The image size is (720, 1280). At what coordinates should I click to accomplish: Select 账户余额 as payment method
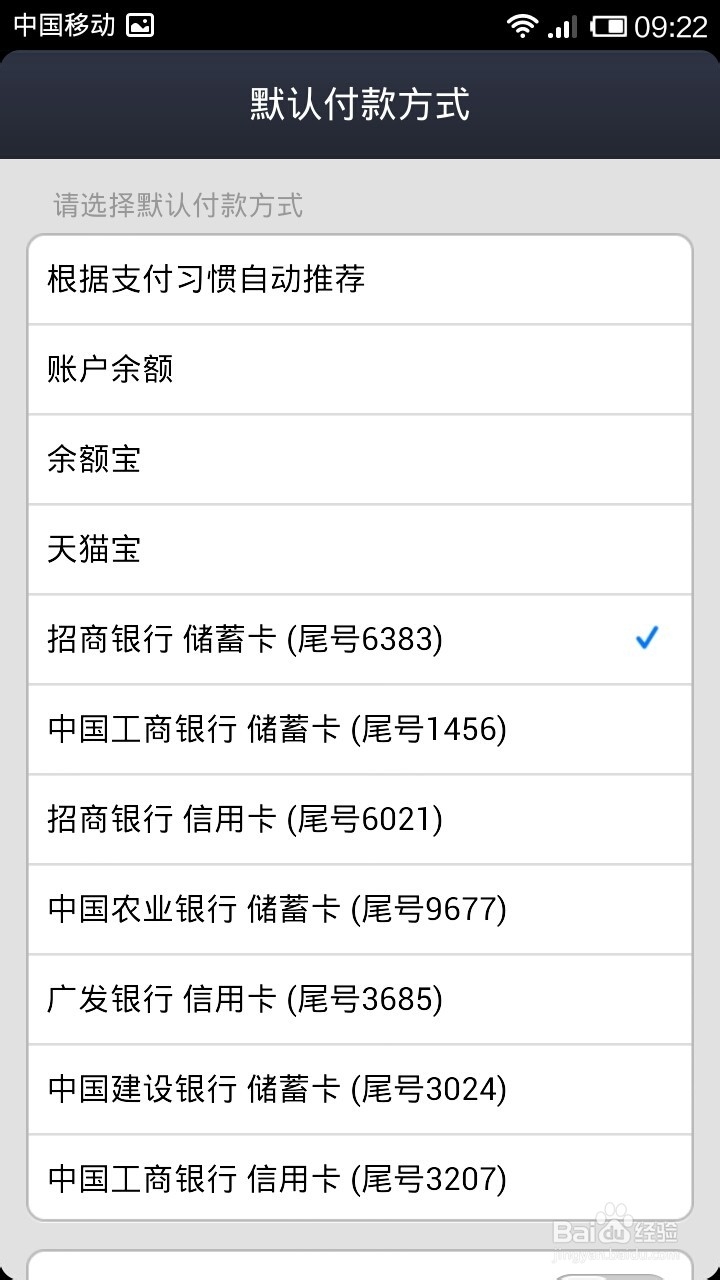[360, 369]
